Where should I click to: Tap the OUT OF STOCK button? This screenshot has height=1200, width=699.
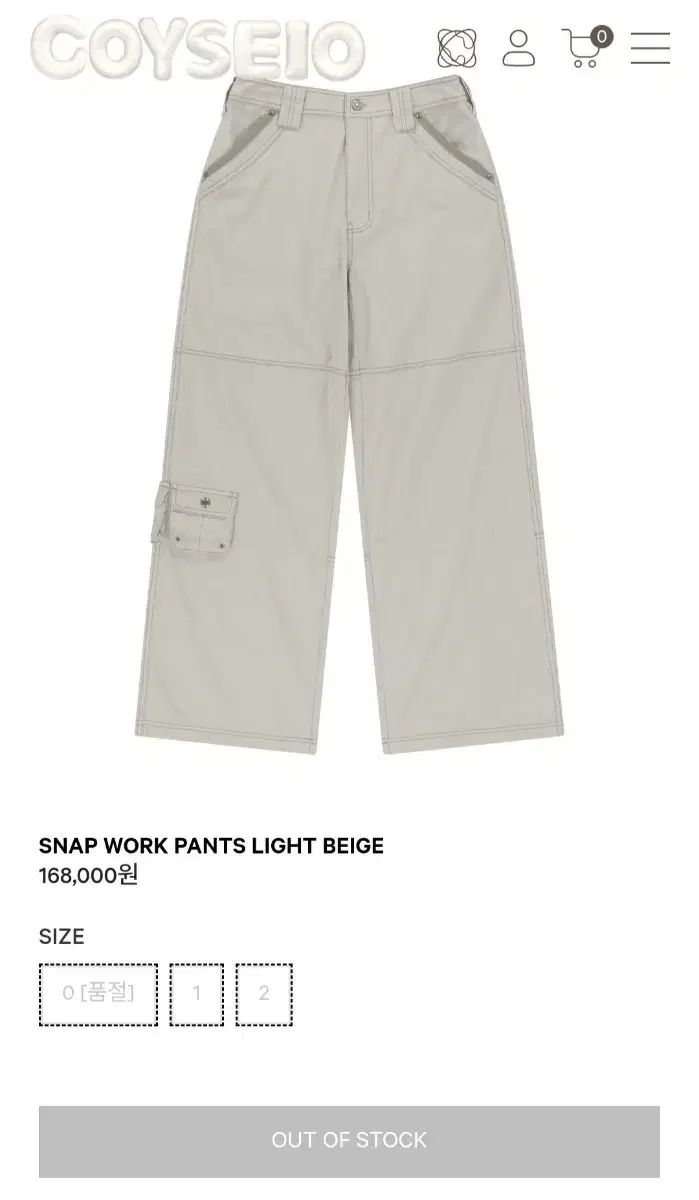pyautogui.click(x=349, y=1141)
